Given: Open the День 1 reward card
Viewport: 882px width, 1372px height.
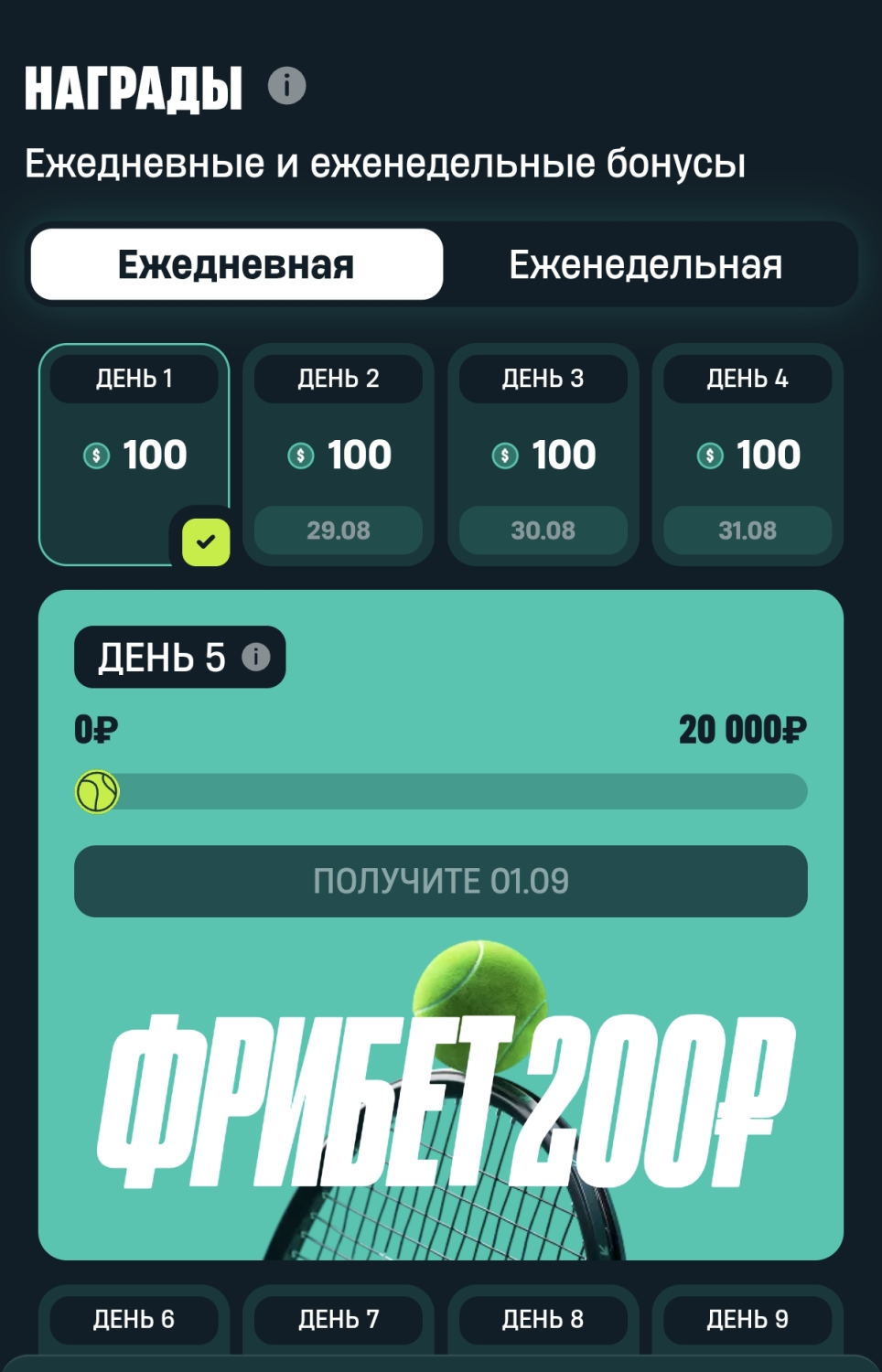Looking at the screenshot, I should tap(134, 454).
